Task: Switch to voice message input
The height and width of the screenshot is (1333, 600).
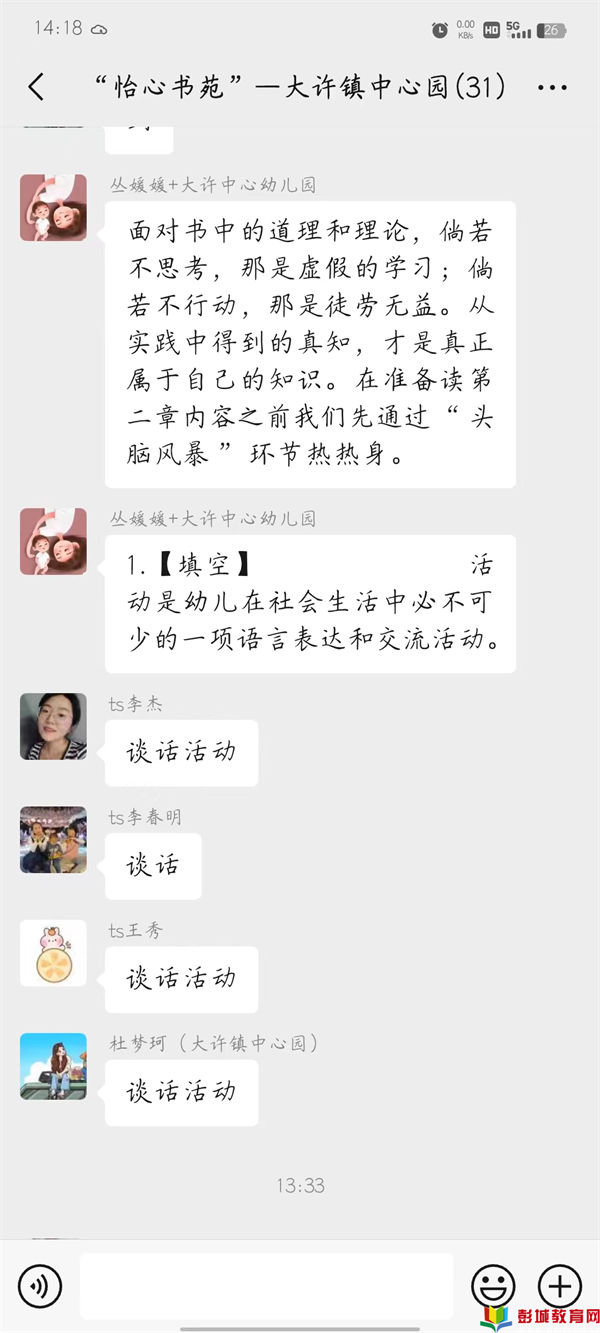Action: pyautogui.click(x=40, y=1285)
